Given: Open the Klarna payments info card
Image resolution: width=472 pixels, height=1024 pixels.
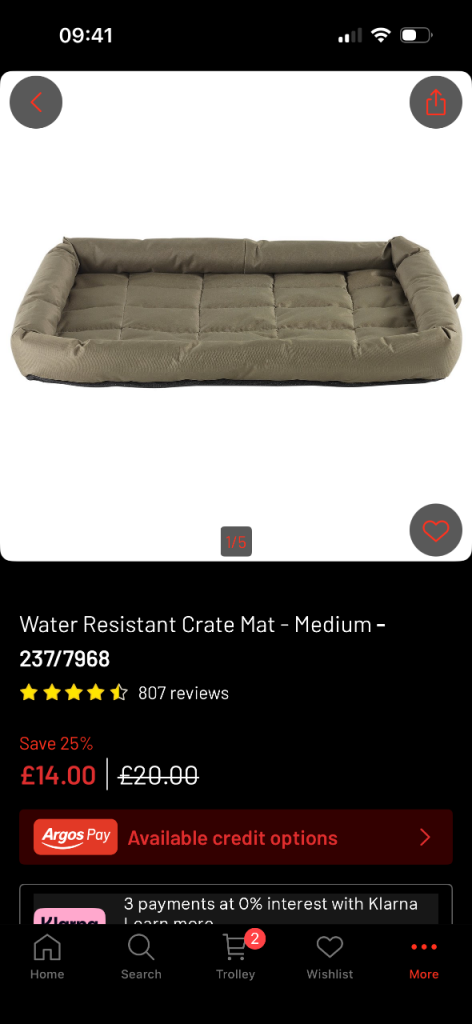Looking at the screenshot, I should click(x=236, y=904).
